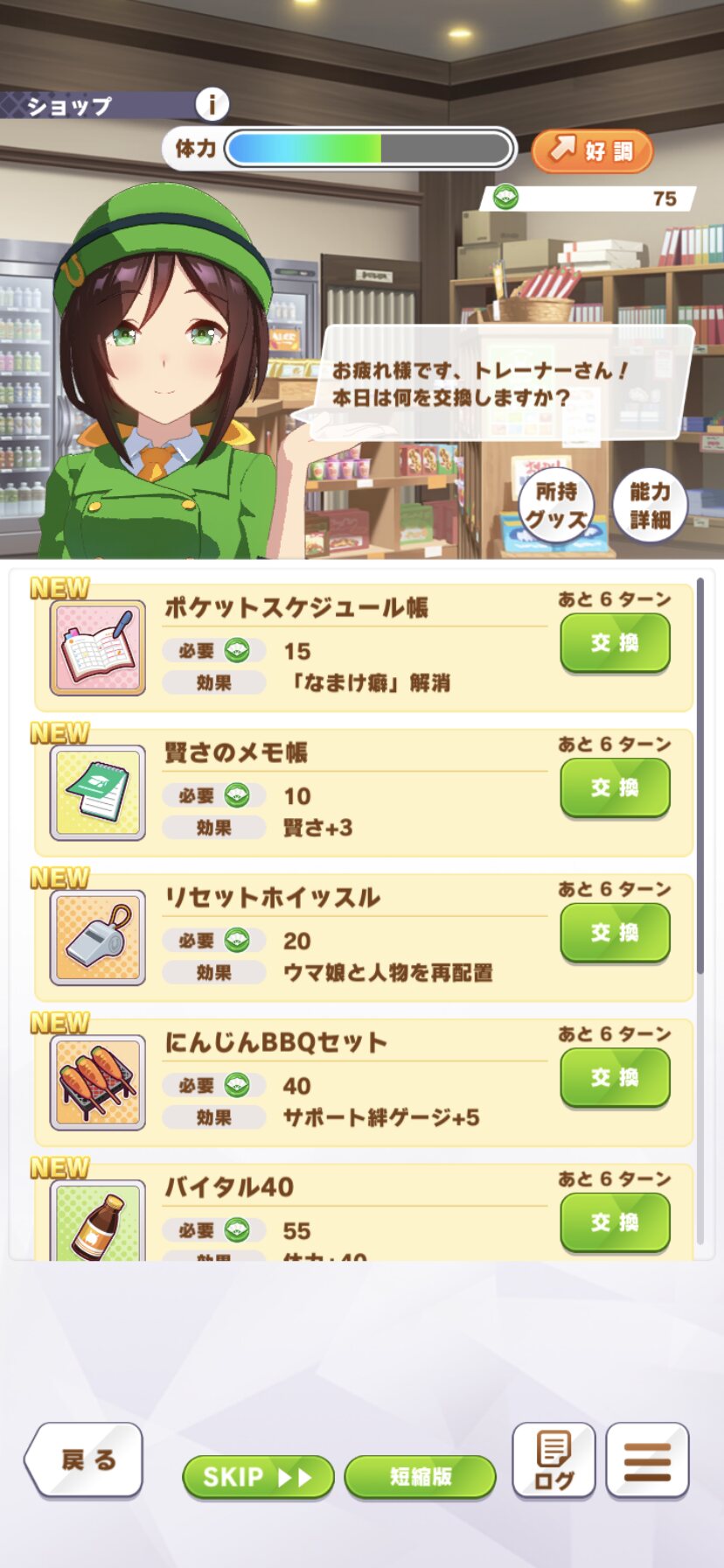Exchange for にんじんBBQセット
The image size is (724, 1568).
(615, 1077)
